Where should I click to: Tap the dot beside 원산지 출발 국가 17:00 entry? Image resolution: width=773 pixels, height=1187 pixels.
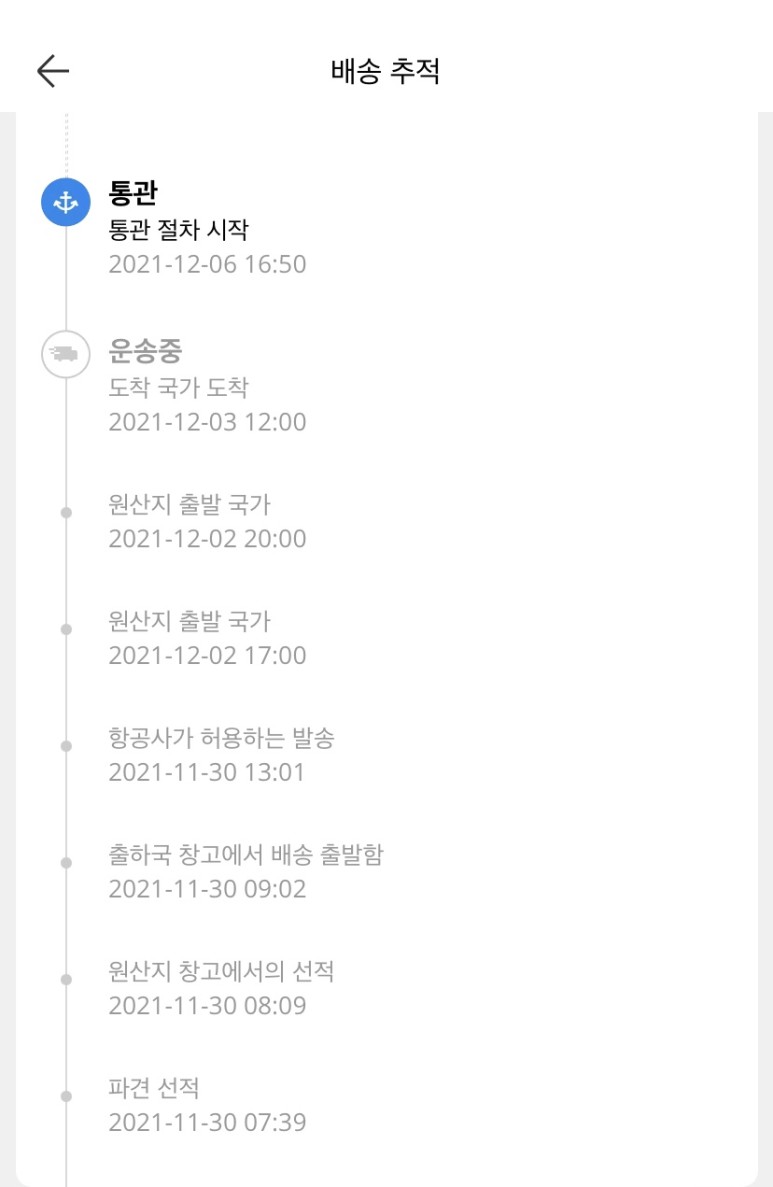66,628
